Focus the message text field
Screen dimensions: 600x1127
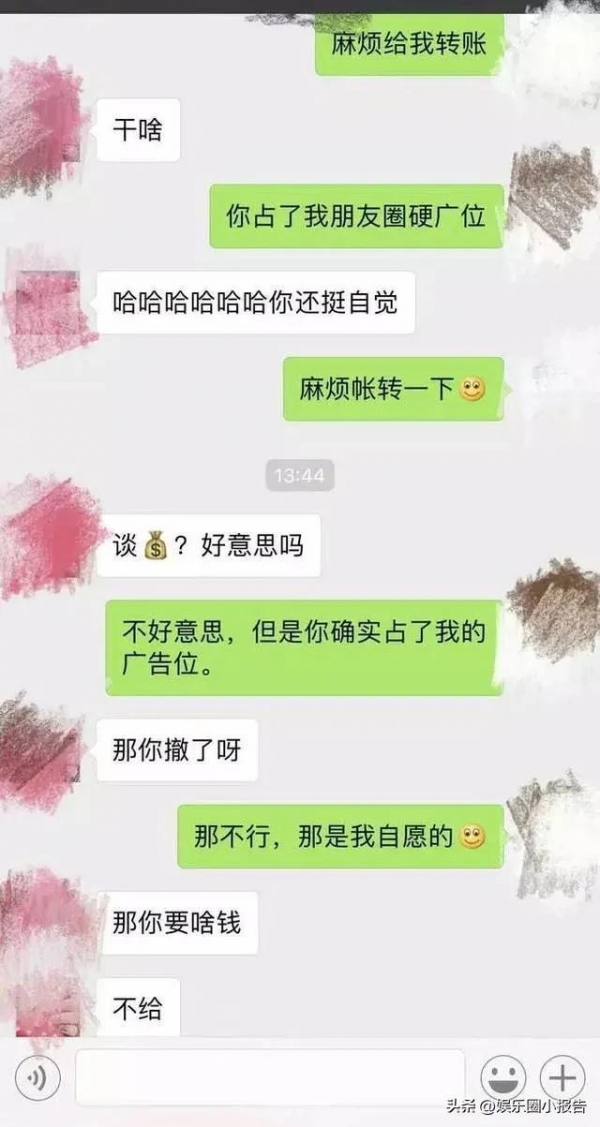point(270,1077)
